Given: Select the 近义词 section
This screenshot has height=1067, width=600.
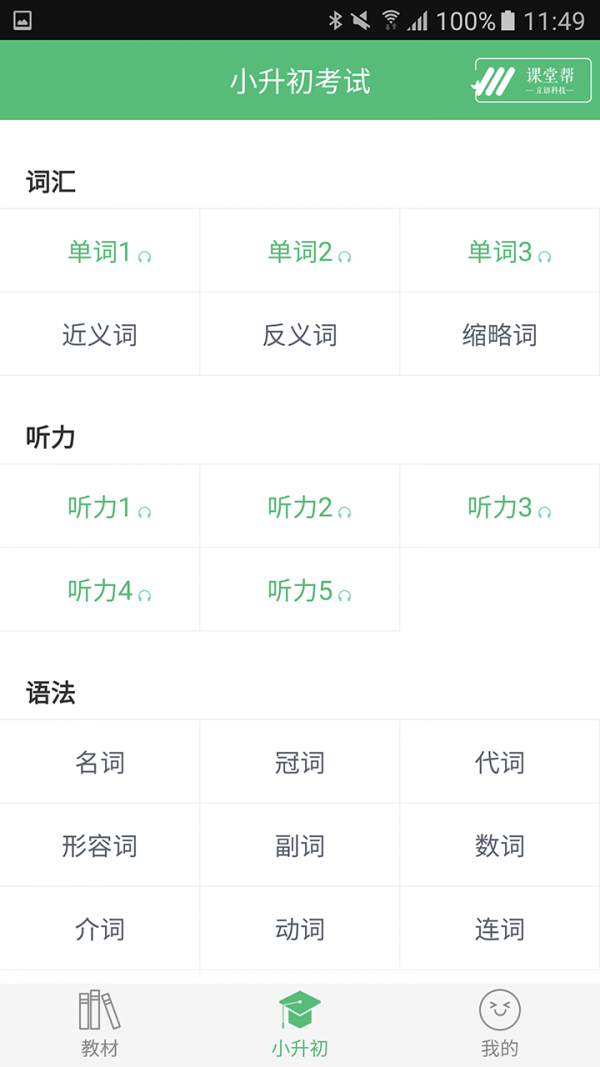Looking at the screenshot, I should (100, 335).
